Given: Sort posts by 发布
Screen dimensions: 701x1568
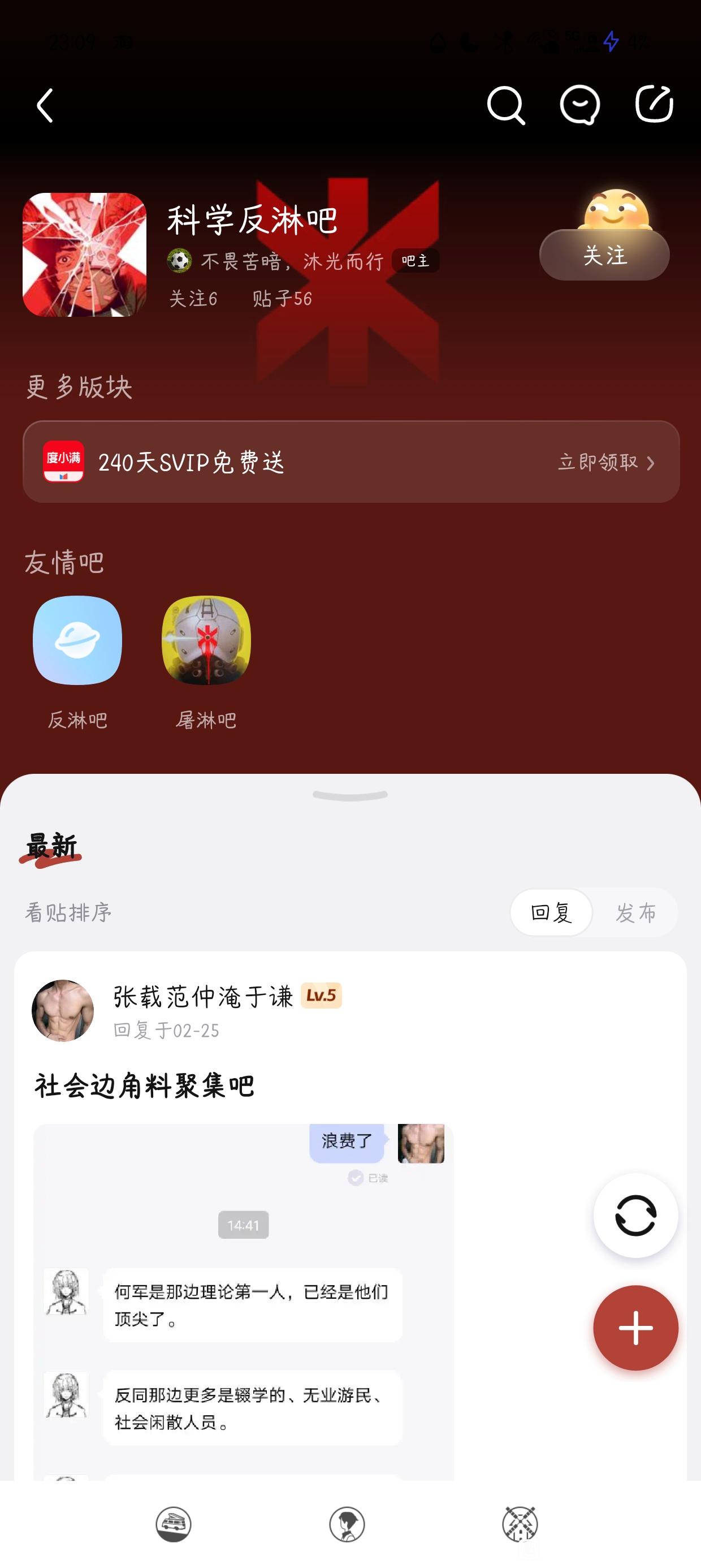Looking at the screenshot, I should coord(635,912).
